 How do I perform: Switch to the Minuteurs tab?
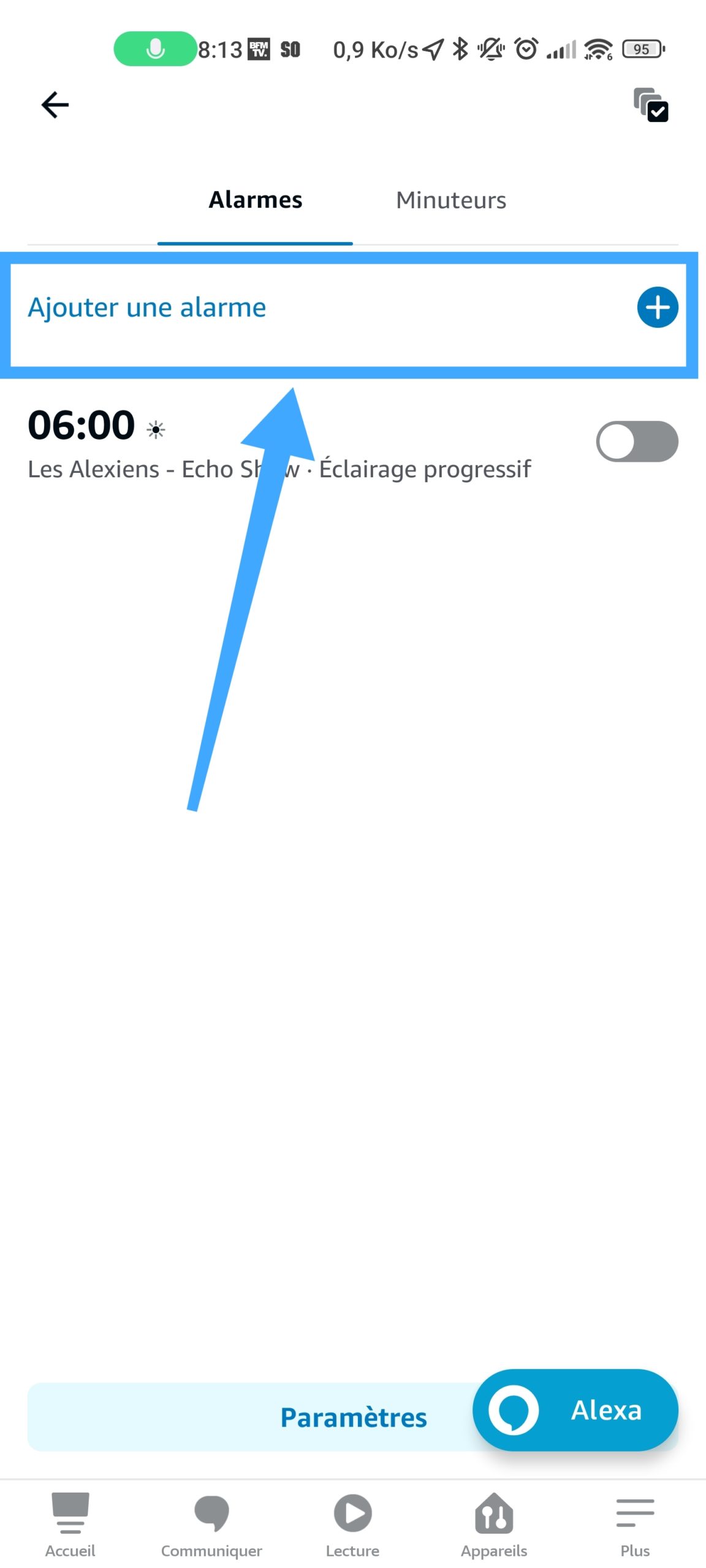[x=451, y=200]
